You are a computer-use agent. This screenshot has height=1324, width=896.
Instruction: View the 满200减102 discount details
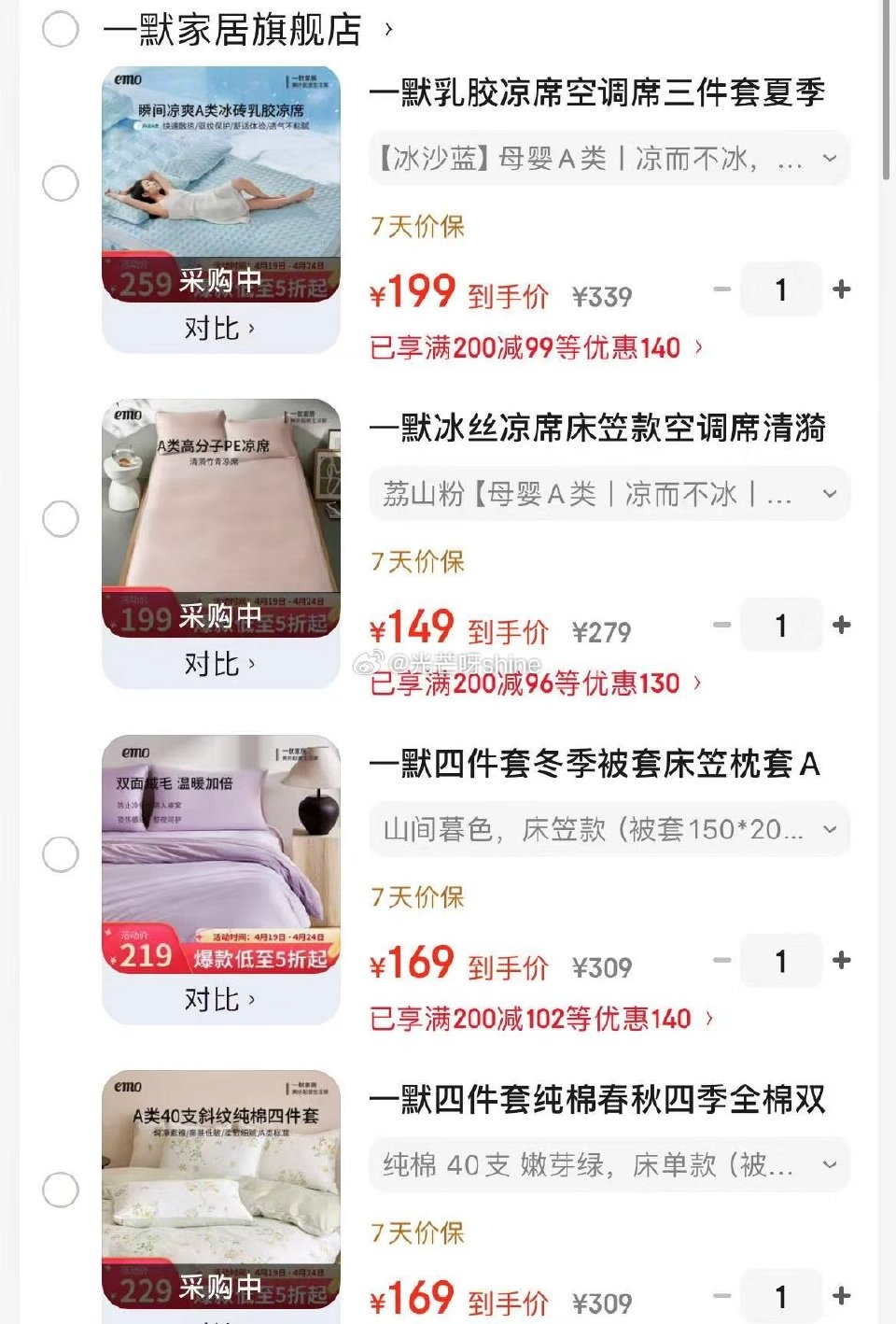click(x=541, y=1019)
